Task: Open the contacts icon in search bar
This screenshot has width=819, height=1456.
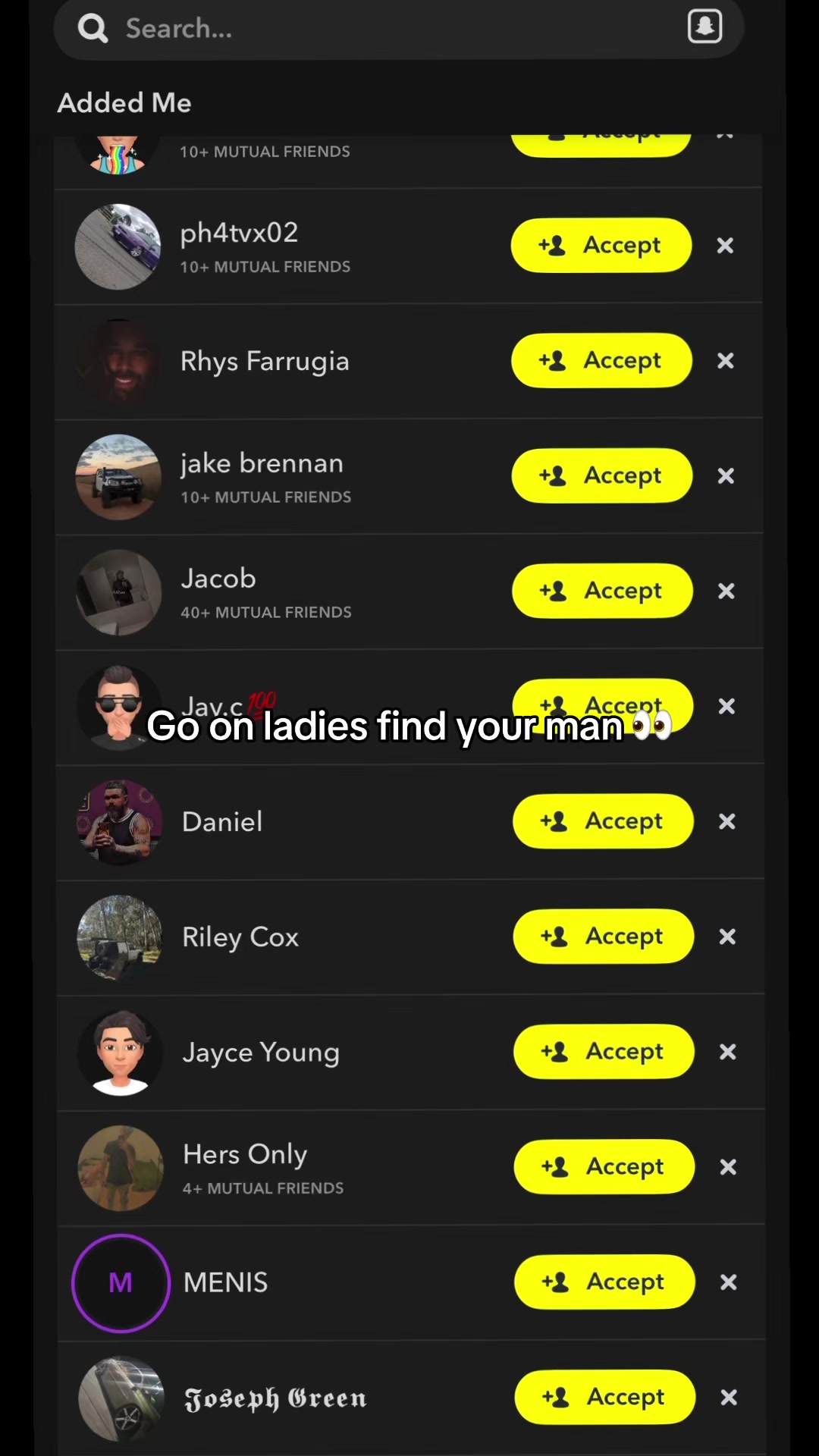Action: coord(704,27)
